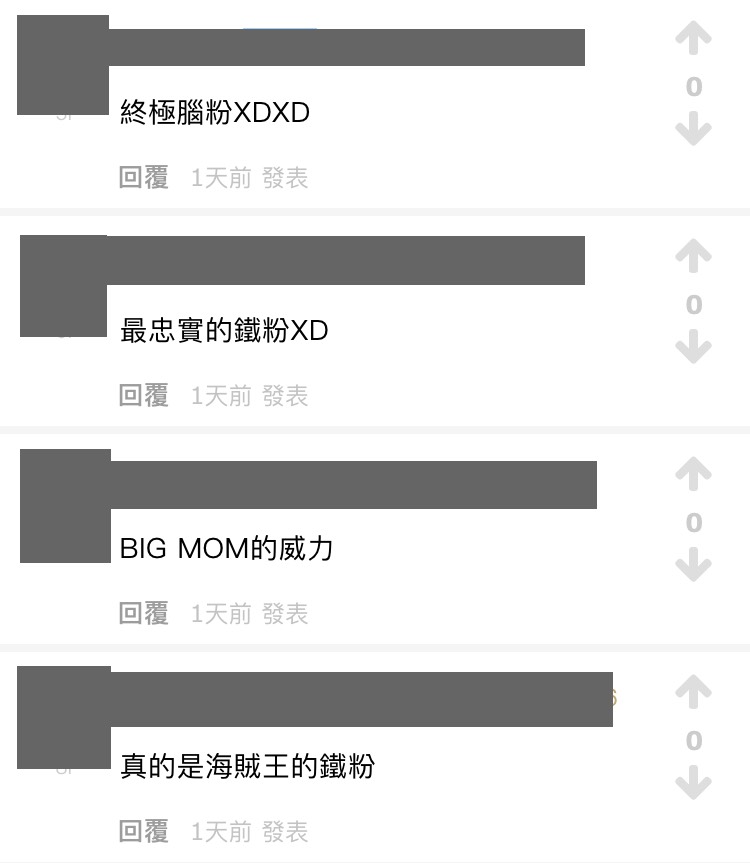Reply to the comment 最忠實的鐵粉XD
This screenshot has width=750, height=863.
point(143,396)
